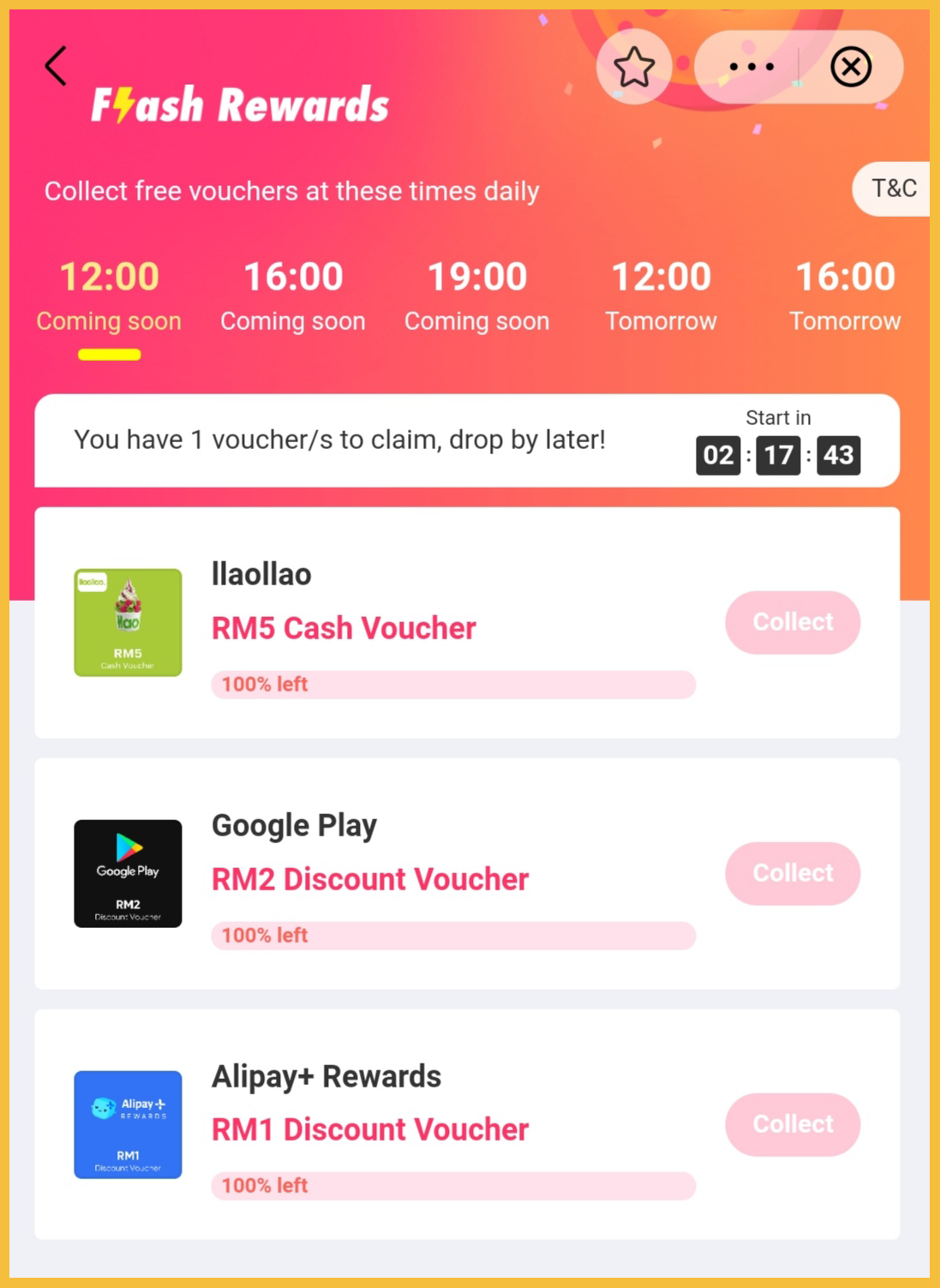Open the T&C page

(893, 189)
